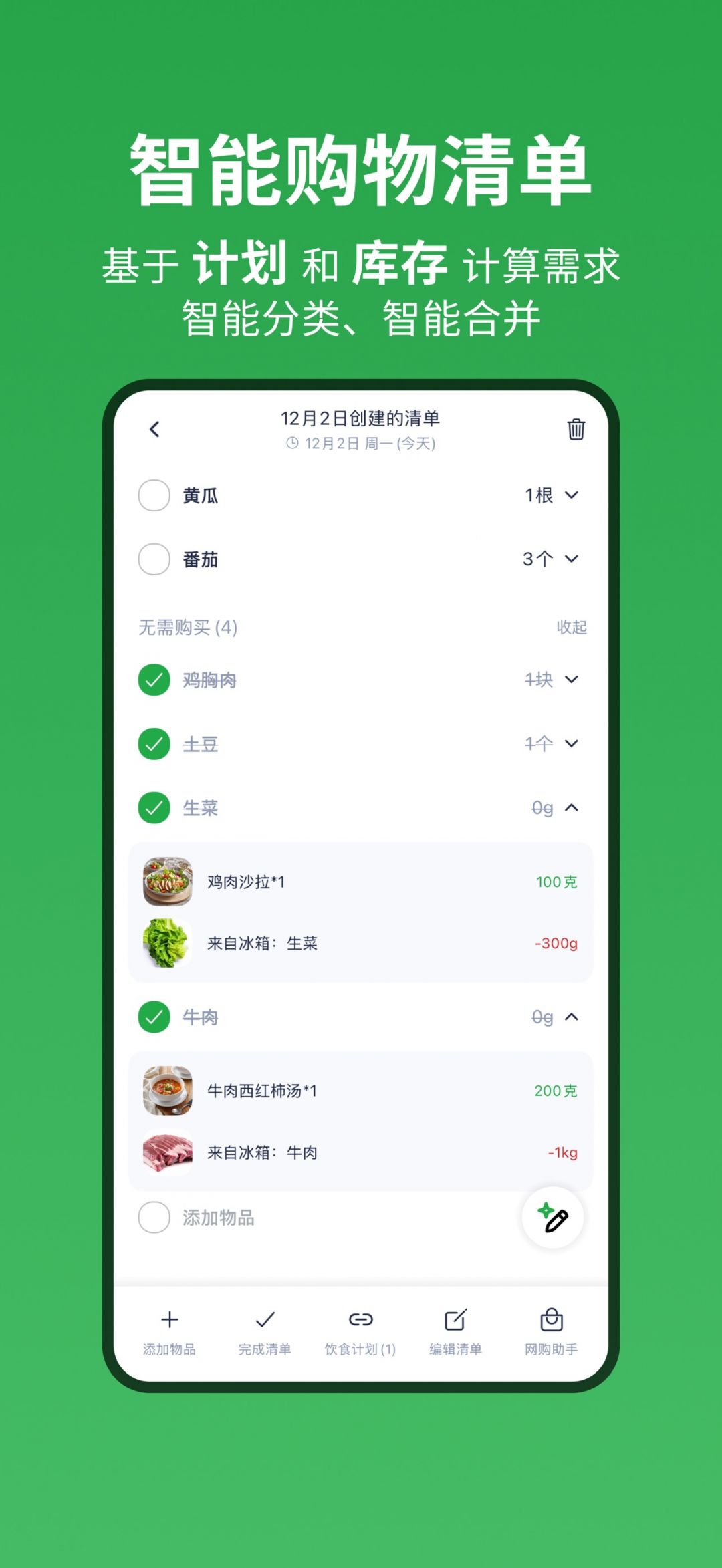Check off 黄瓜 in the shopping list

pos(154,496)
